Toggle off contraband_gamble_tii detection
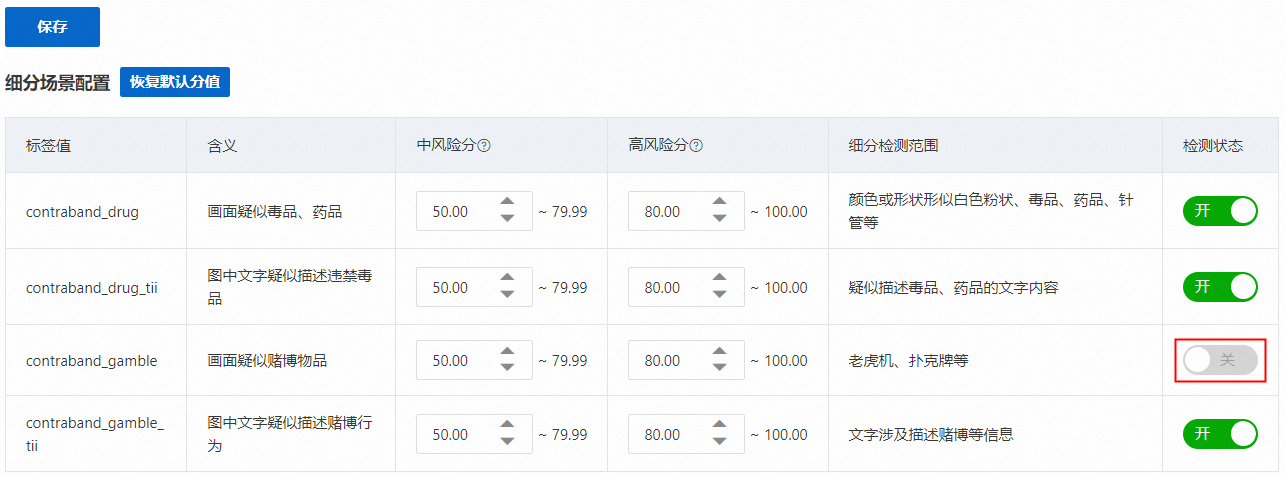The width and height of the screenshot is (1286, 477). (1219, 434)
